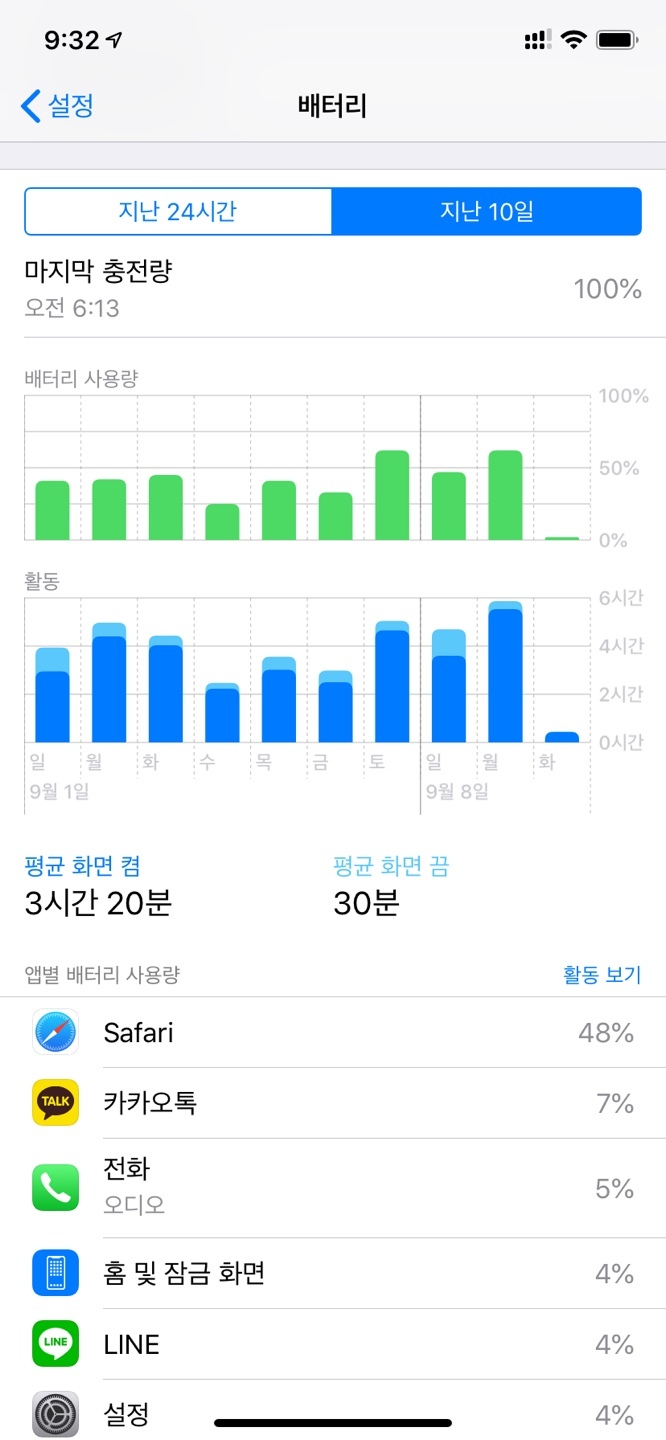The height and width of the screenshot is (1440, 666).
Task: Choose the LINE battery usage row
Action: (333, 1344)
